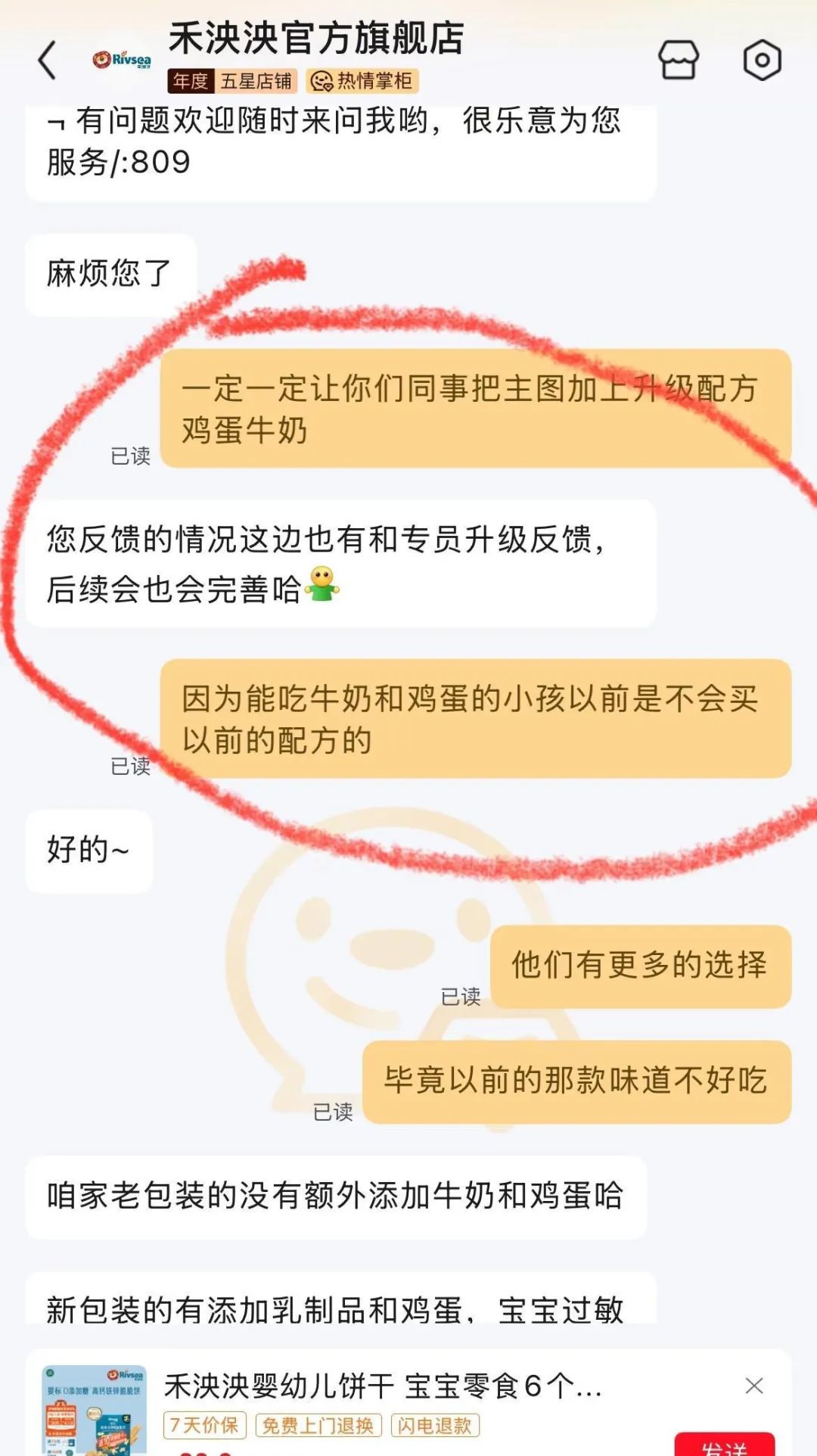Image resolution: width=817 pixels, height=1456 pixels.
Task: Go back from the chat
Action: click(x=47, y=61)
